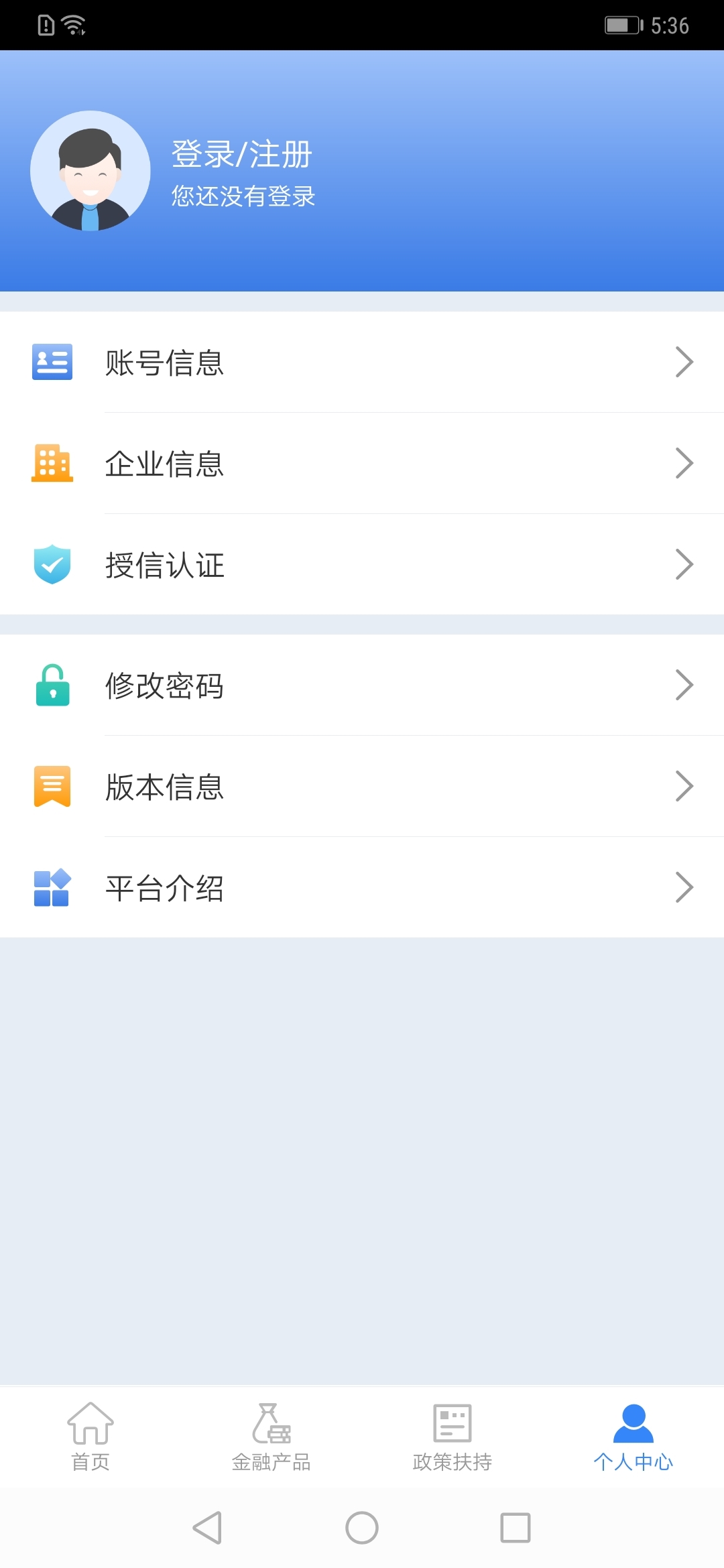724x1568 pixels.
Task: Click the orange enterprise building icon
Action: click(x=52, y=462)
